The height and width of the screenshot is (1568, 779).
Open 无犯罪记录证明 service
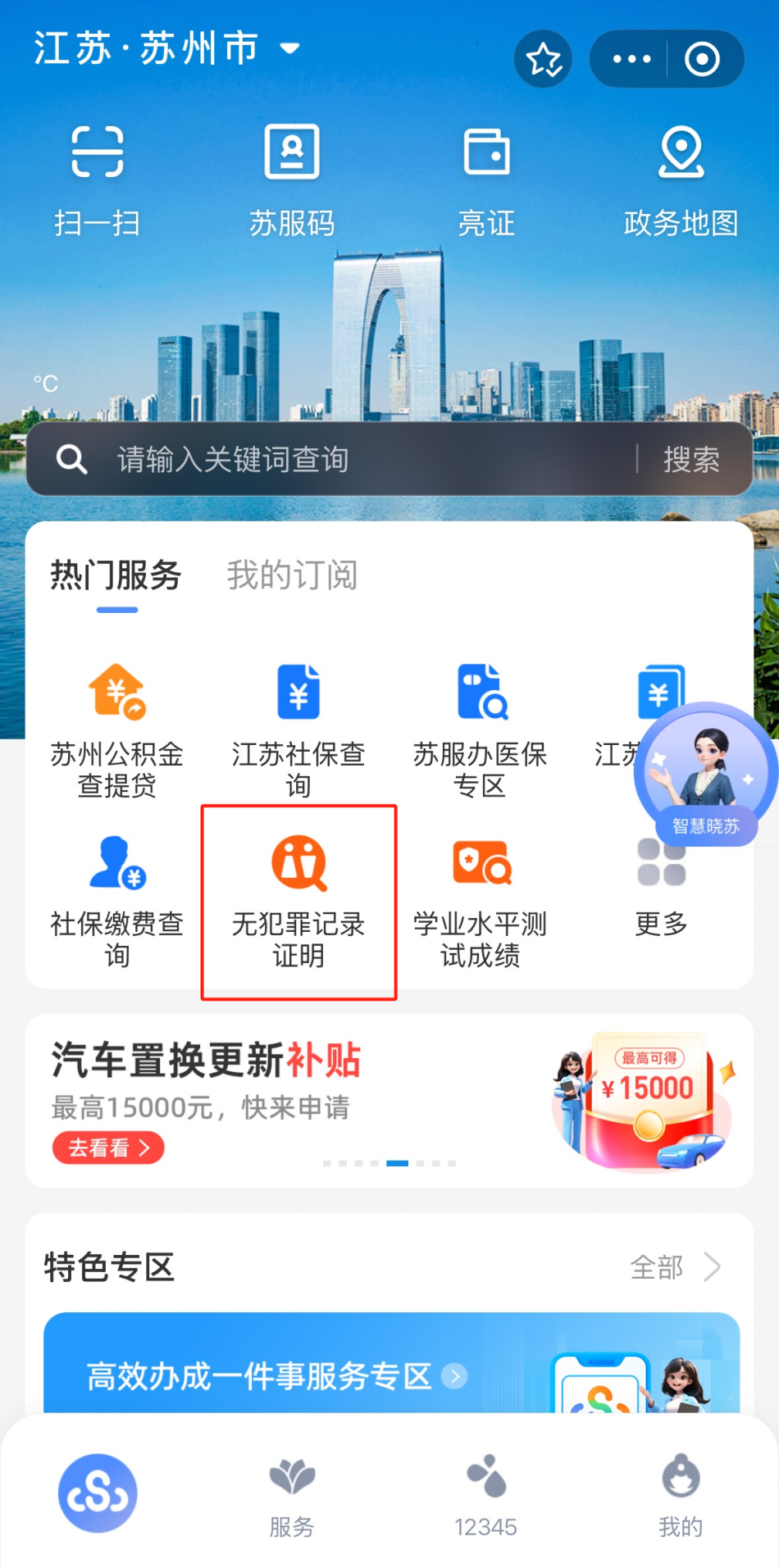point(298,902)
